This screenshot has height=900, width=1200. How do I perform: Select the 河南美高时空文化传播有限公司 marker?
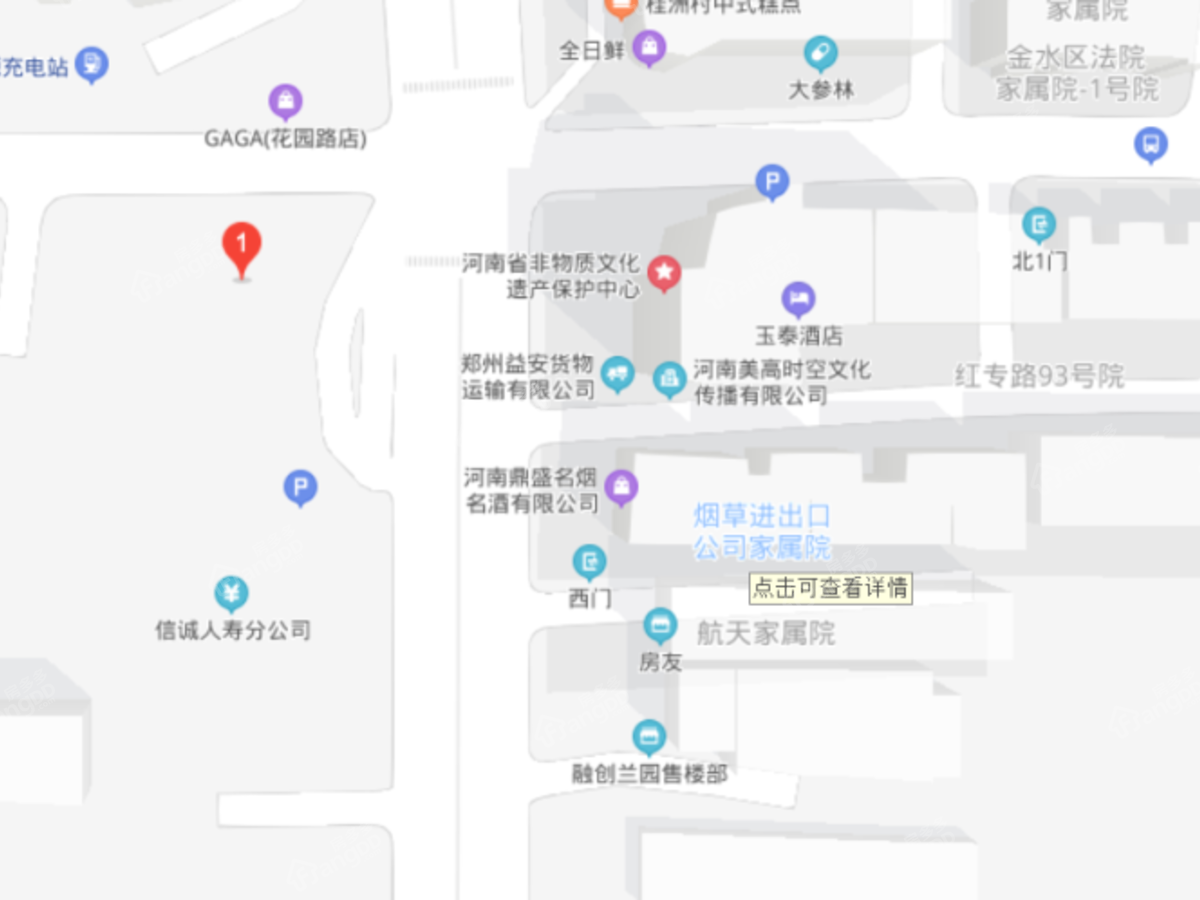point(668,378)
